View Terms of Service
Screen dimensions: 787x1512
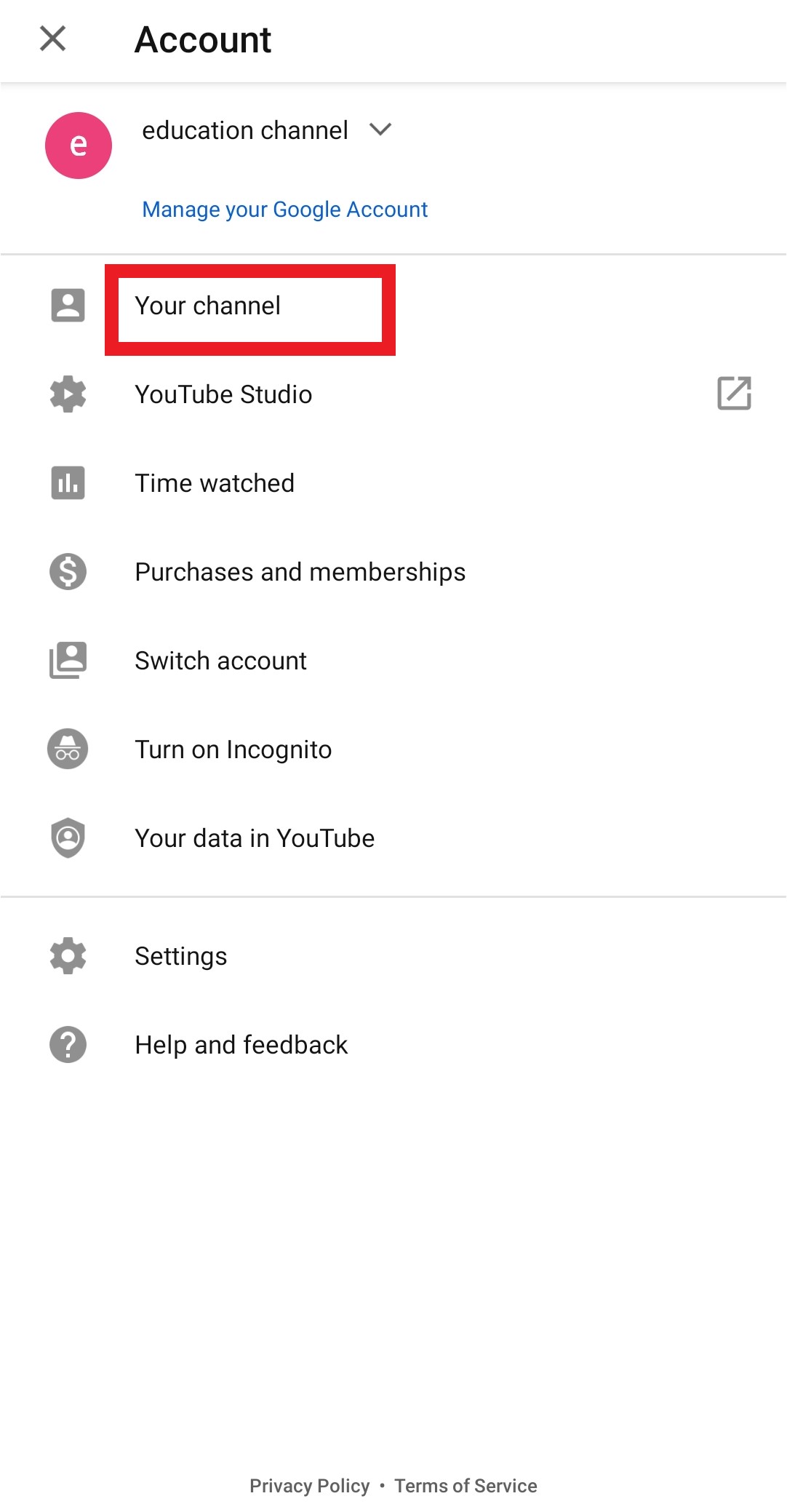[466, 1486]
